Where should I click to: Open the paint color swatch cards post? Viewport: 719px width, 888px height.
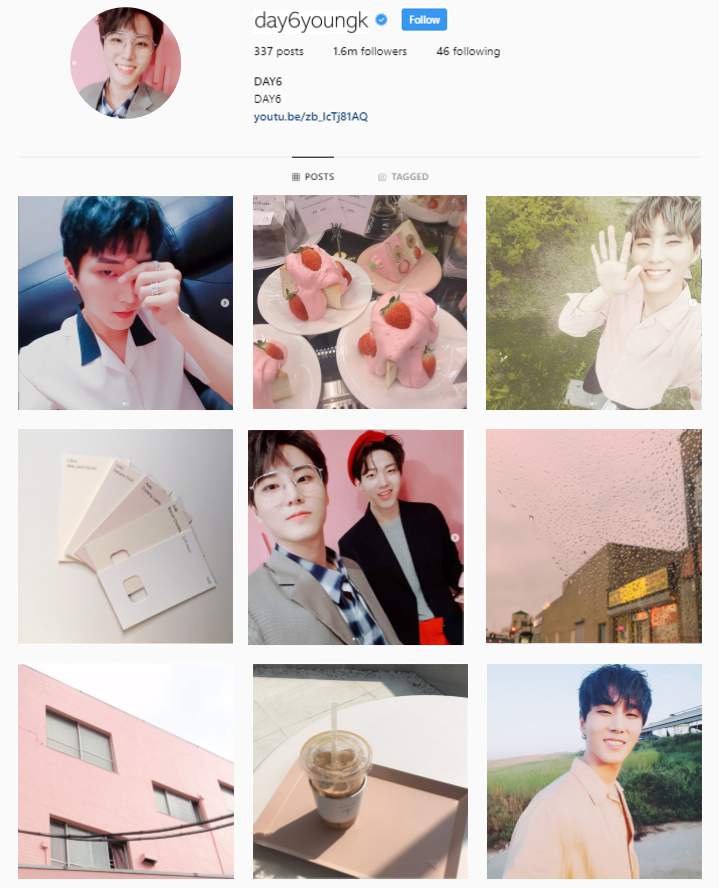125,536
